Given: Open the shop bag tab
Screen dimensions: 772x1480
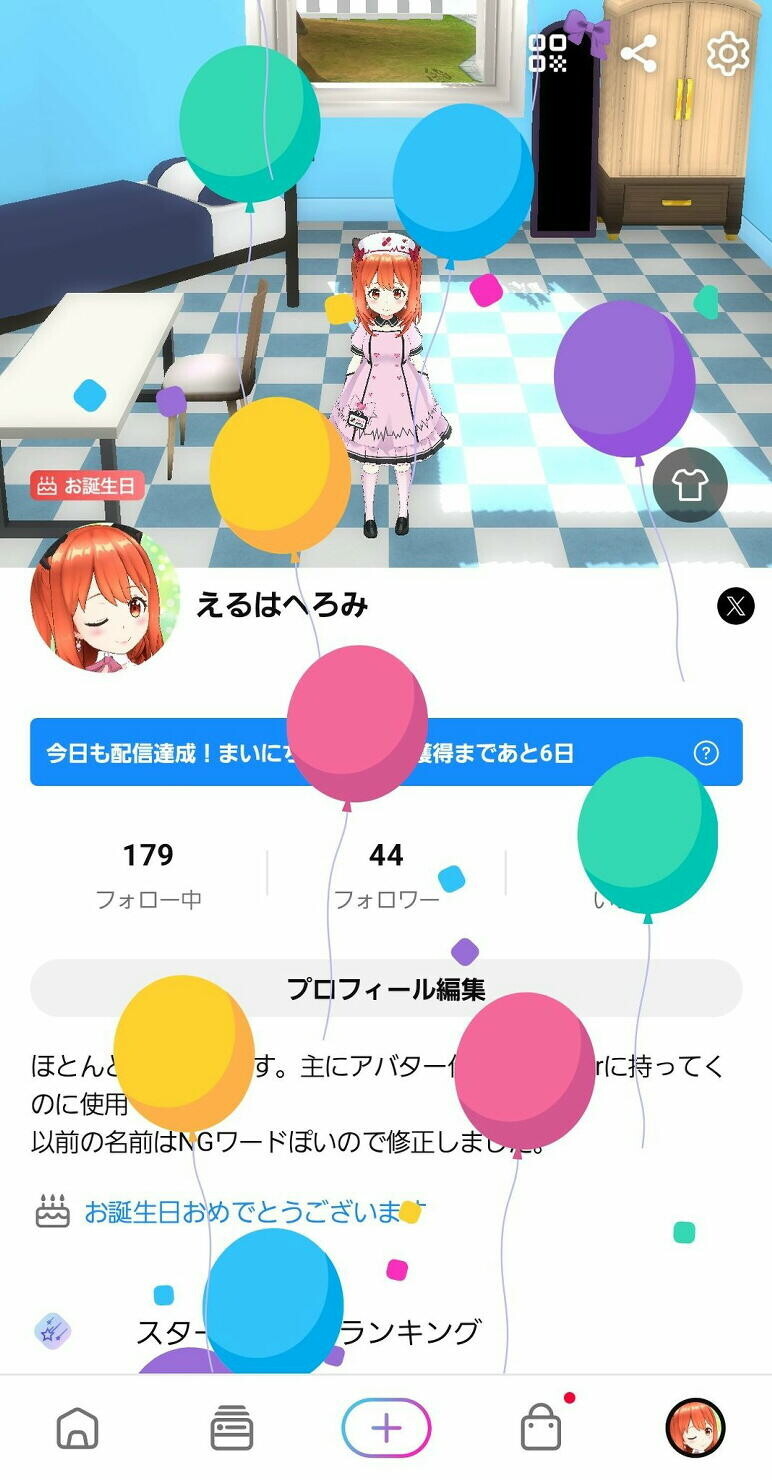Looking at the screenshot, I should point(541,1428).
